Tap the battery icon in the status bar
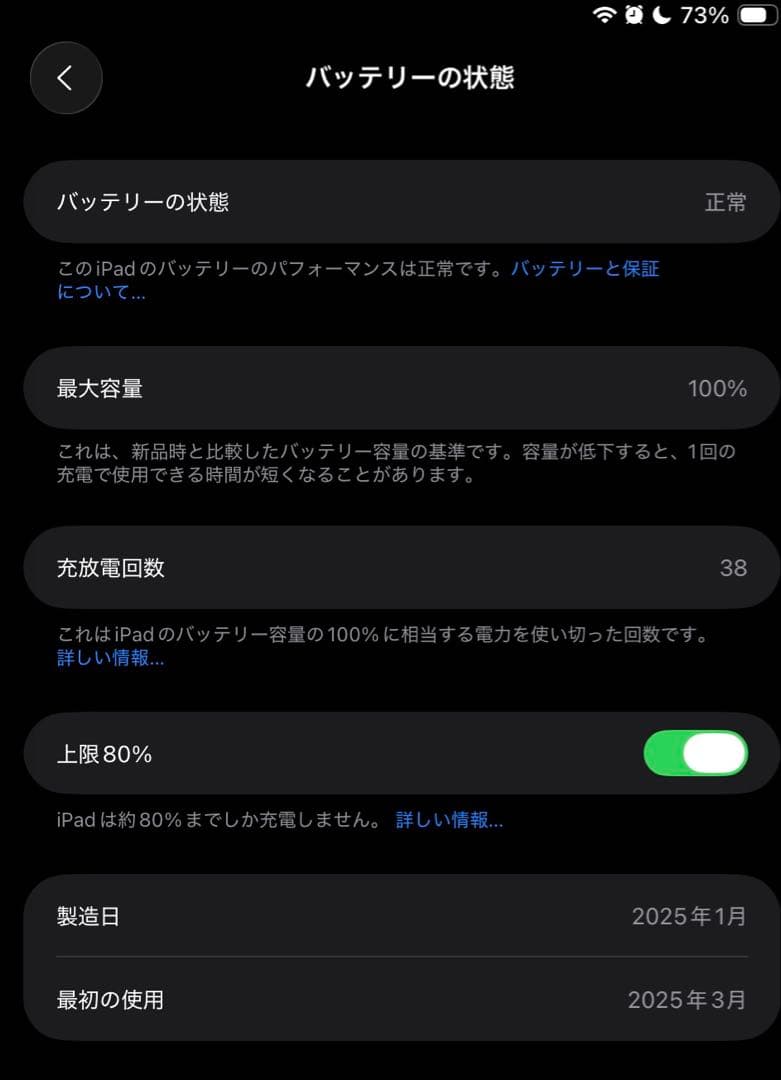Viewport: 781px width, 1080px height. pos(753,16)
